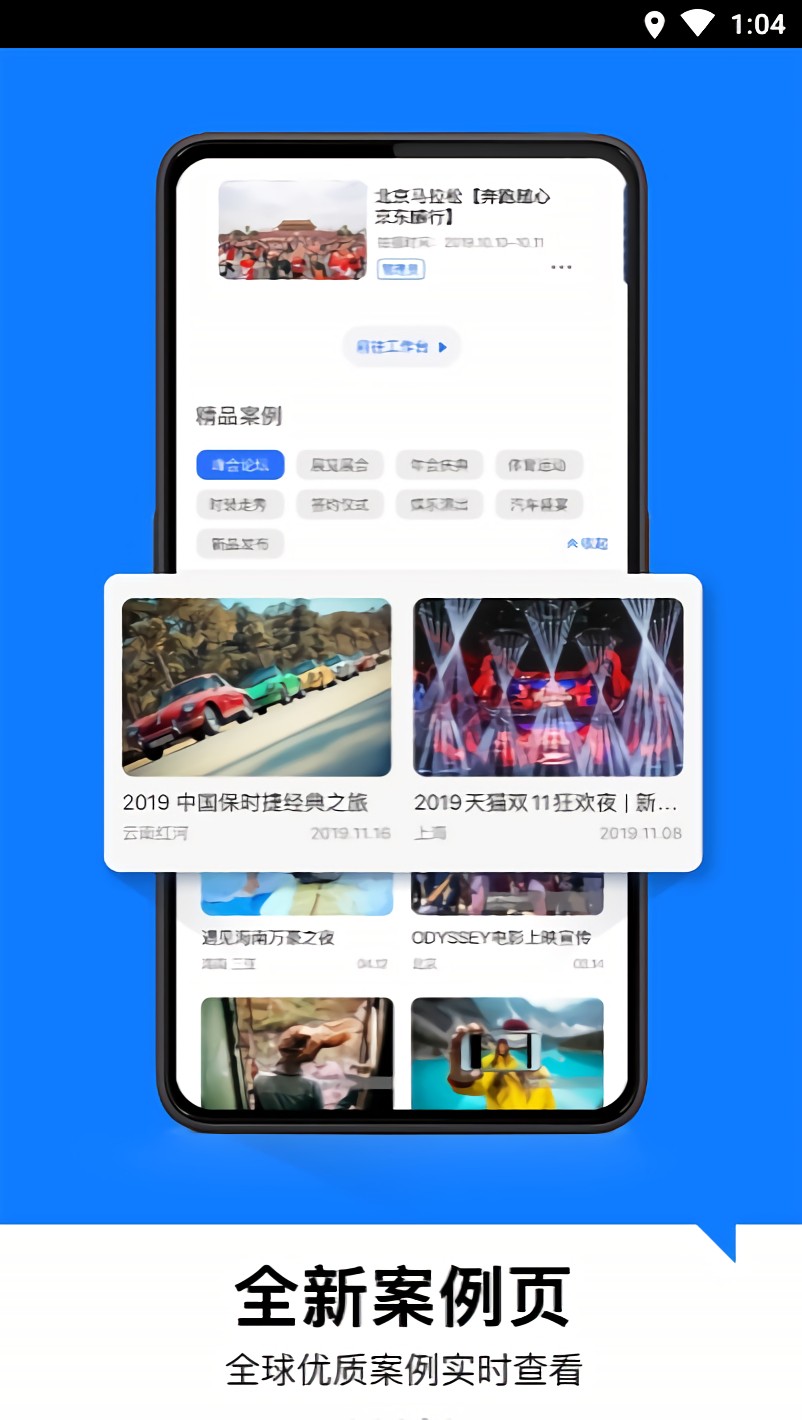Image resolution: width=802 pixels, height=1420 pixels.
Task: Switch to the 汽车盛宴 category
Action: [539, 504]
